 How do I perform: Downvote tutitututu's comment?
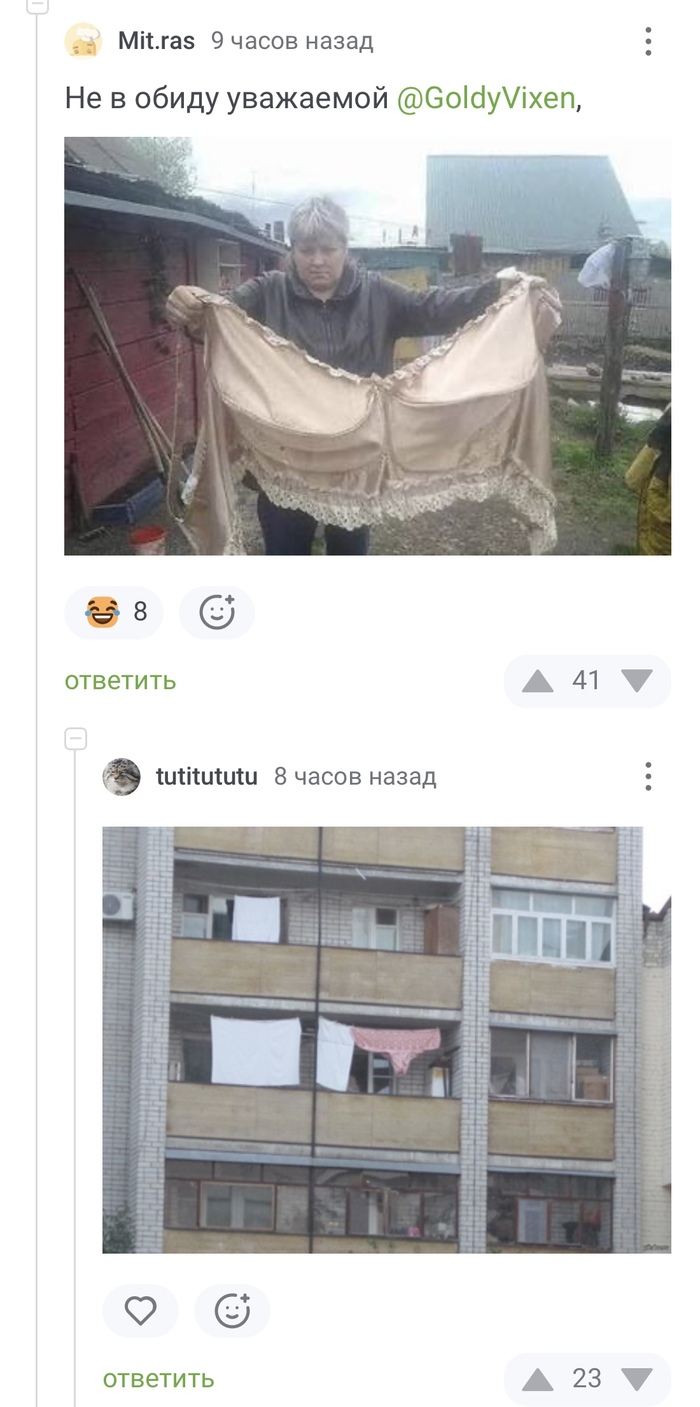point(636,1379)
